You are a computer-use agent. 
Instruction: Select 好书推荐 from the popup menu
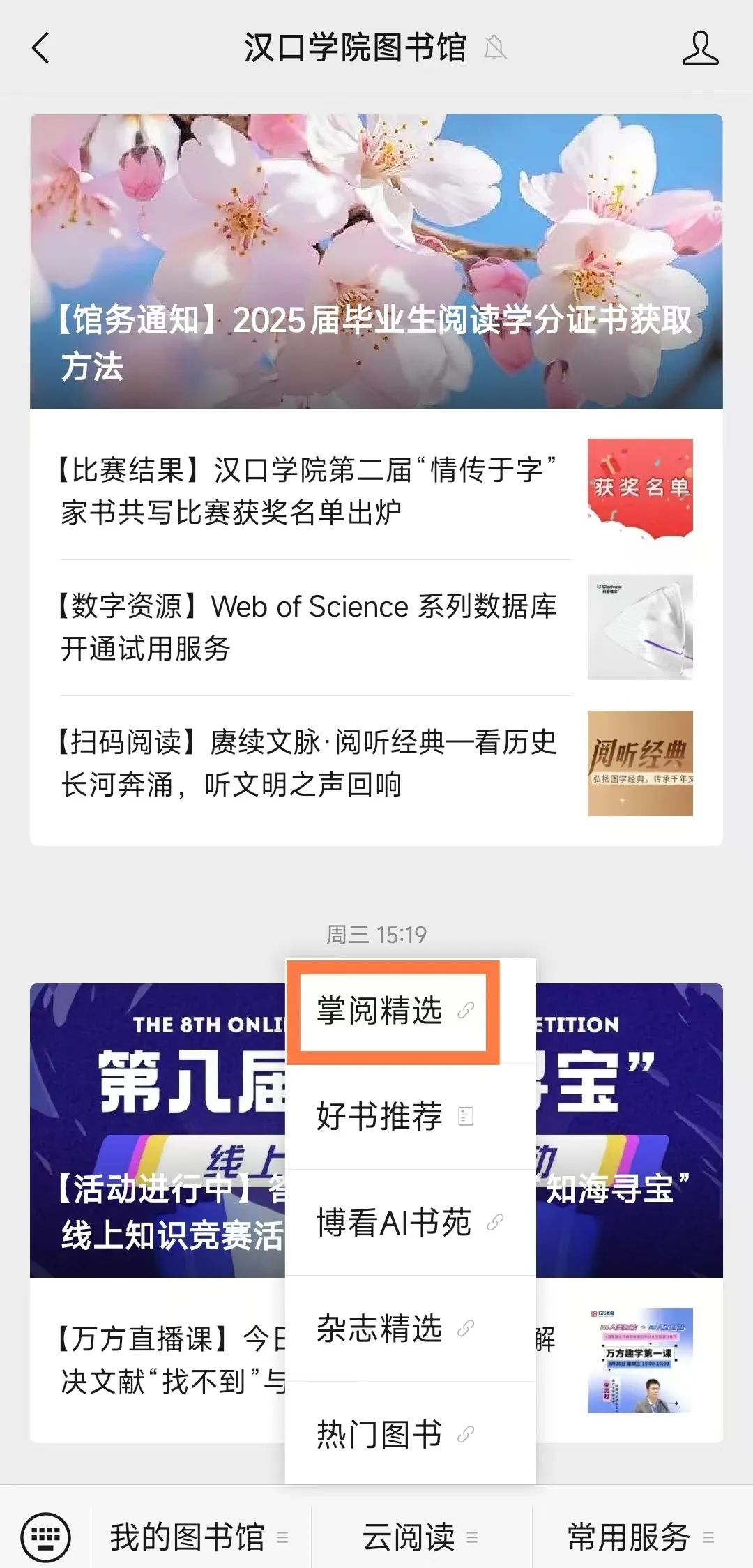(411, 1117)
